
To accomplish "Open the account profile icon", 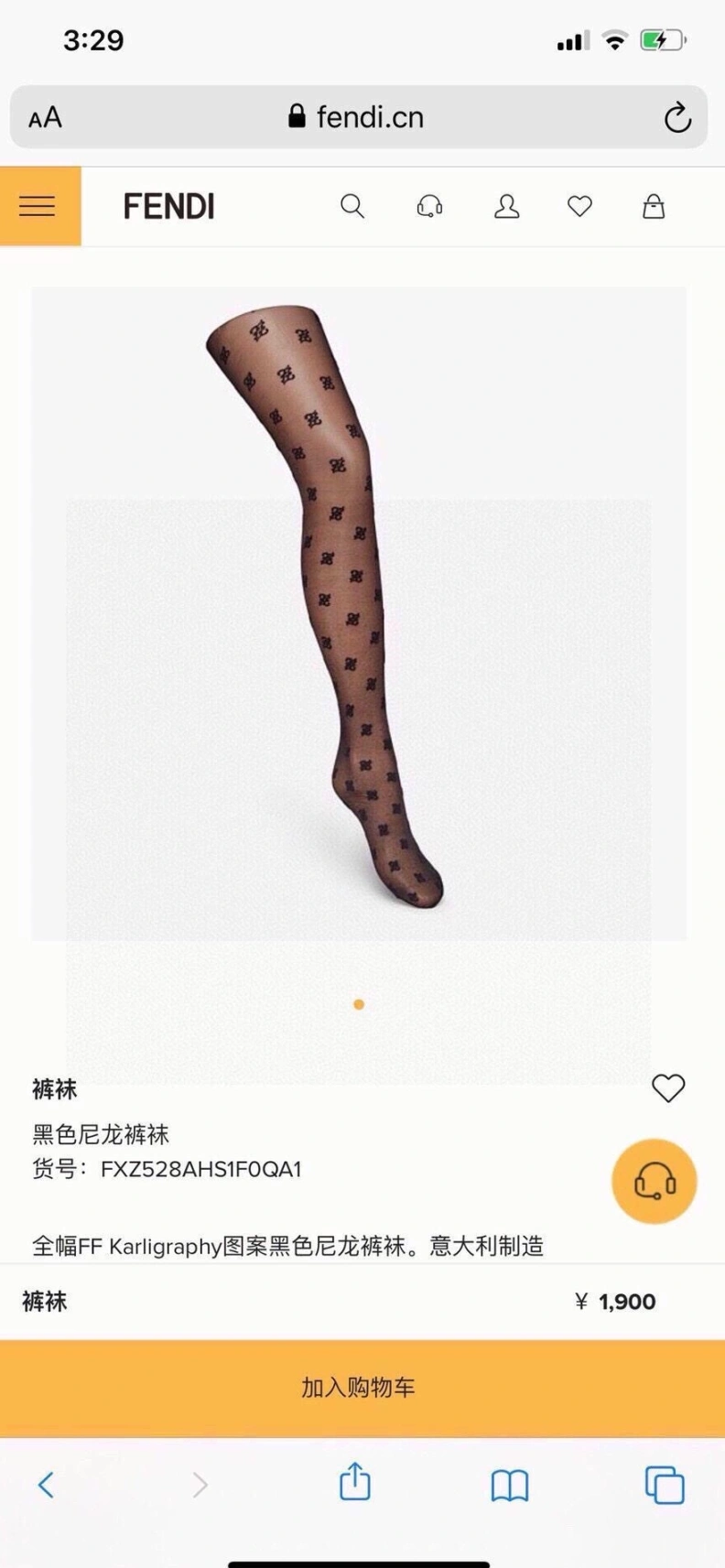I will pyautogui.click(x=506, y=206).
